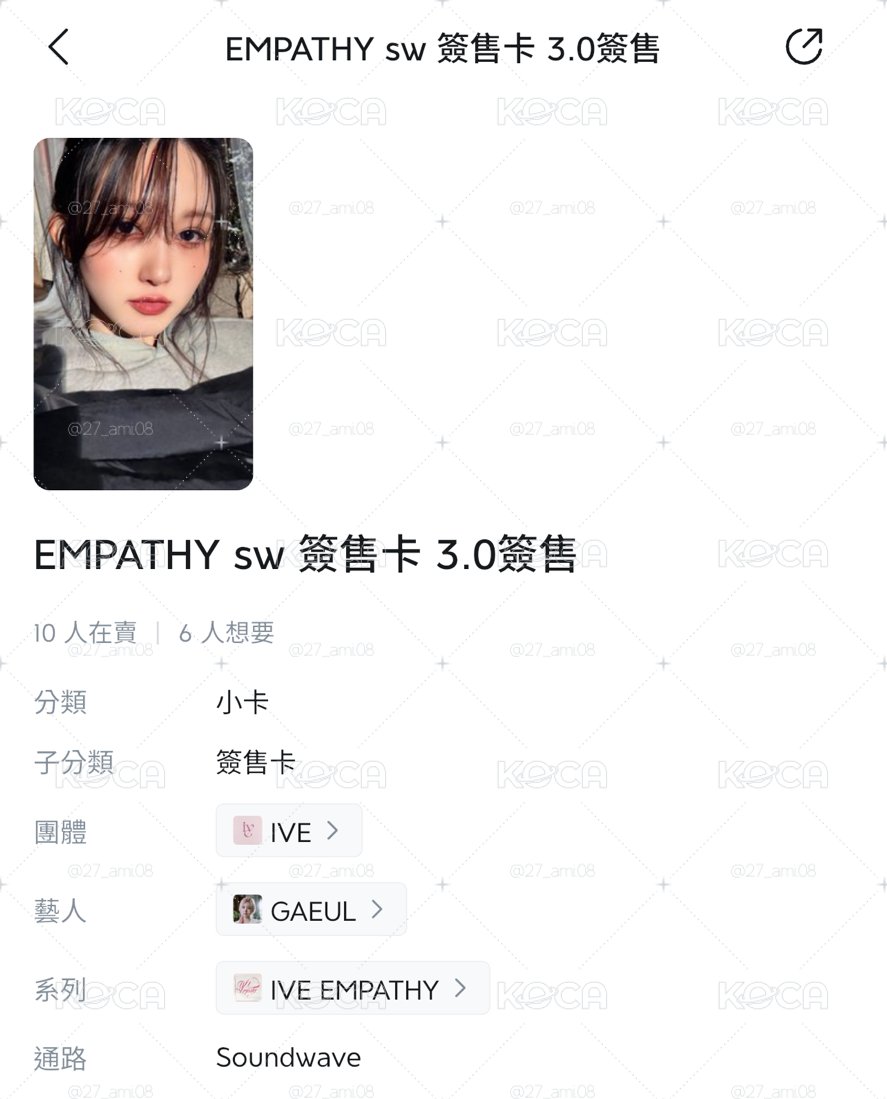Share this EMPATHY card page
The image size is (887, 1099).
tap(803, 47)
